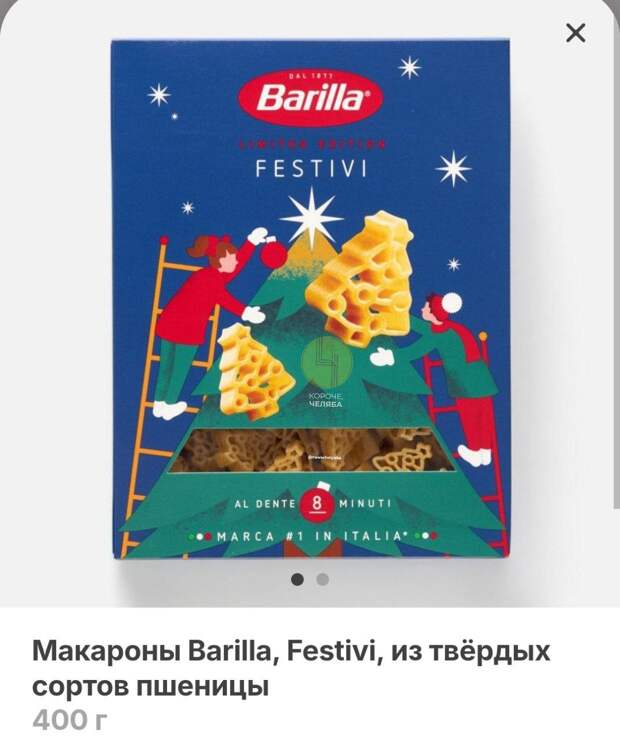Image resolution: width=620 pixels, height=742 pixels.
Task: Close the Barilla Festivi product sheet
Action: tap(575, 33)
